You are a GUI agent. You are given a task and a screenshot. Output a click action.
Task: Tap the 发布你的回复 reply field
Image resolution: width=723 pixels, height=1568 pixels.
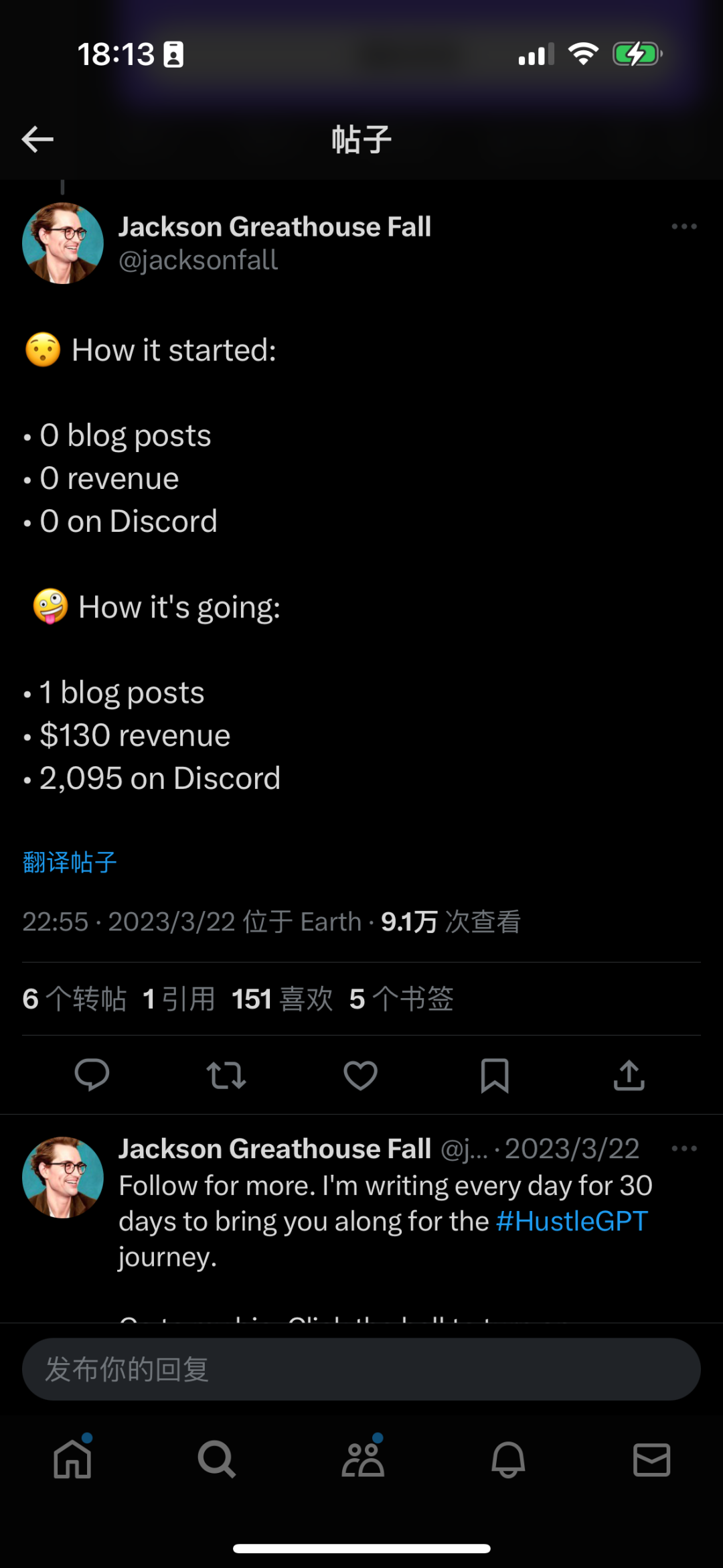(361, 1369)
